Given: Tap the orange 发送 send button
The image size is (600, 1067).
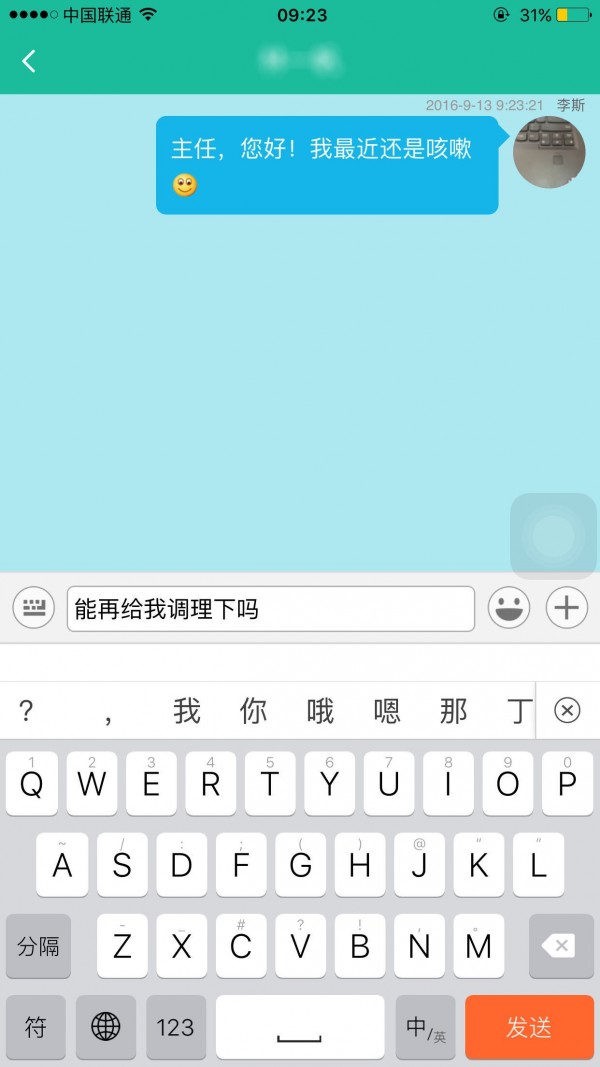Looking at the screenshot, I should click(x=529, y=1027).
